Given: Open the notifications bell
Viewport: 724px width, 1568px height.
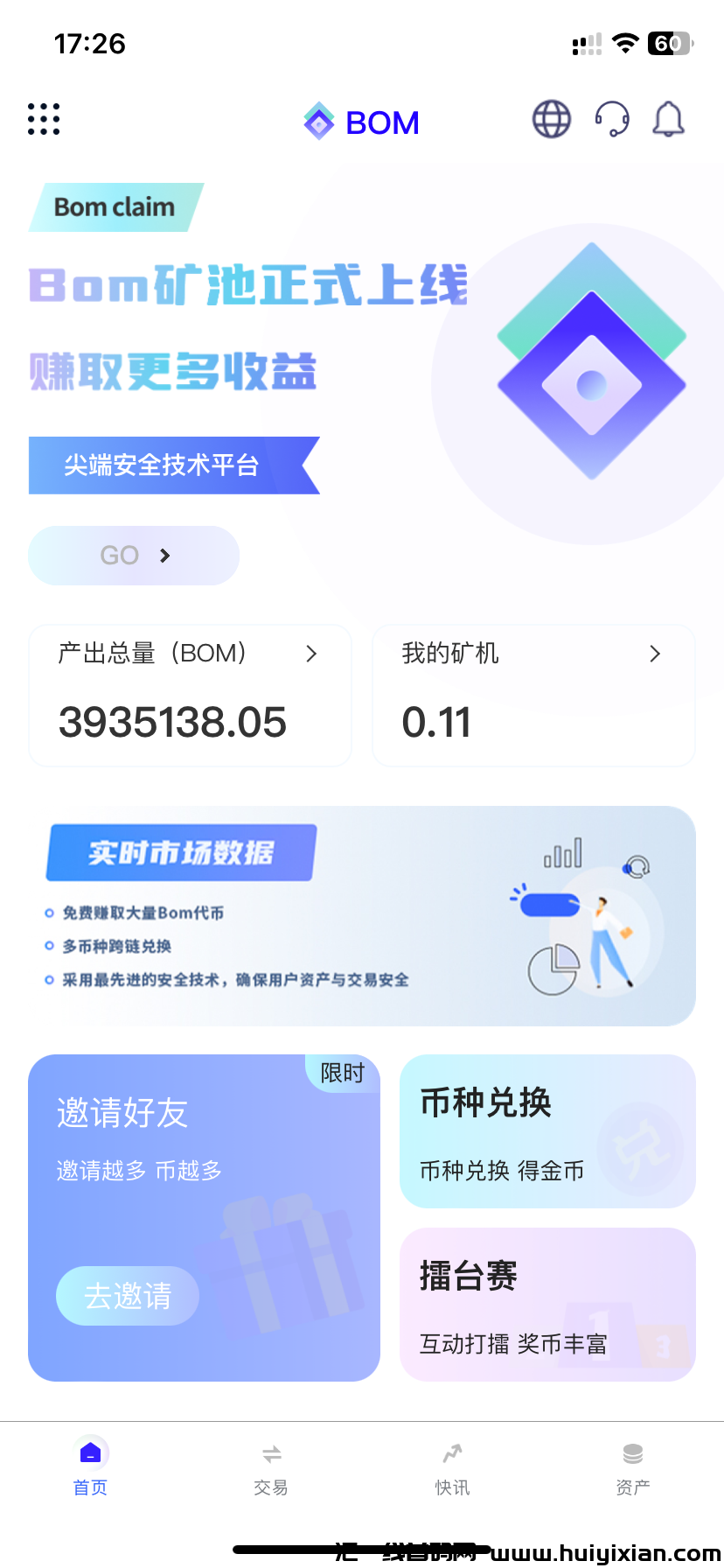Looking at the screenshot, I should pos(669,119).
